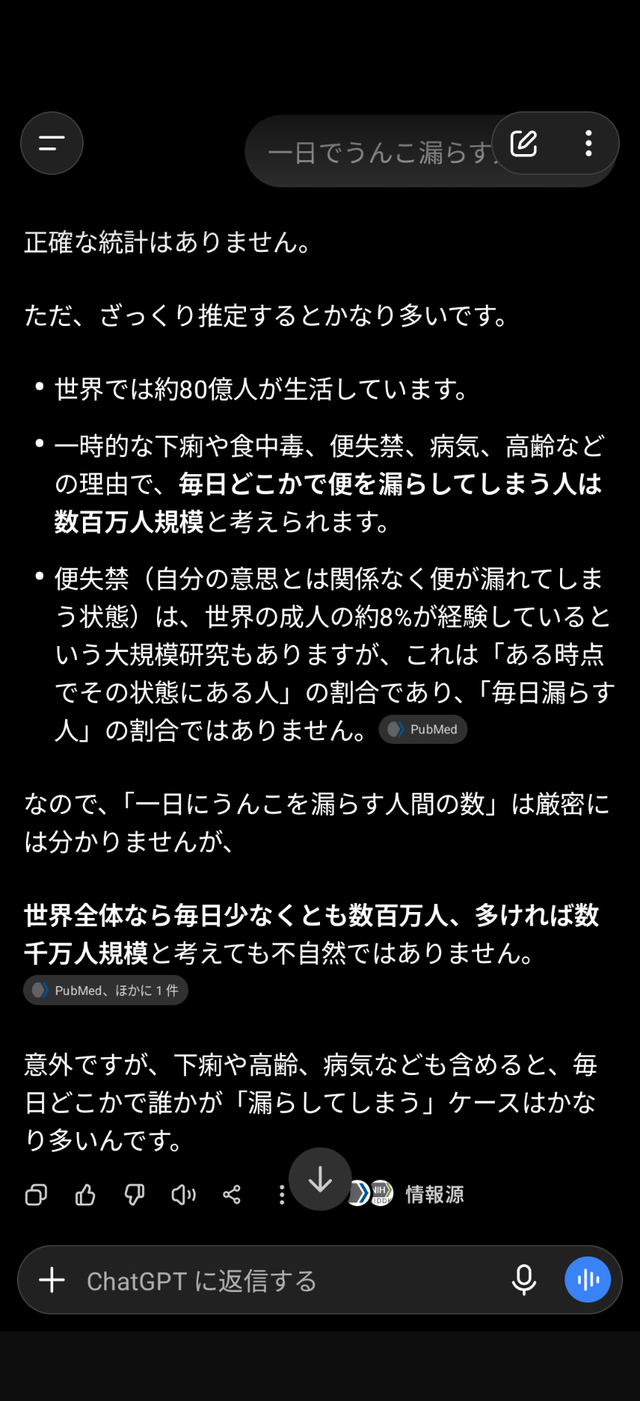Image resolution: width=640 pixels, height=1401 pixels.
Task: Give the response a thumbs up
Action: coord(85,1194)
